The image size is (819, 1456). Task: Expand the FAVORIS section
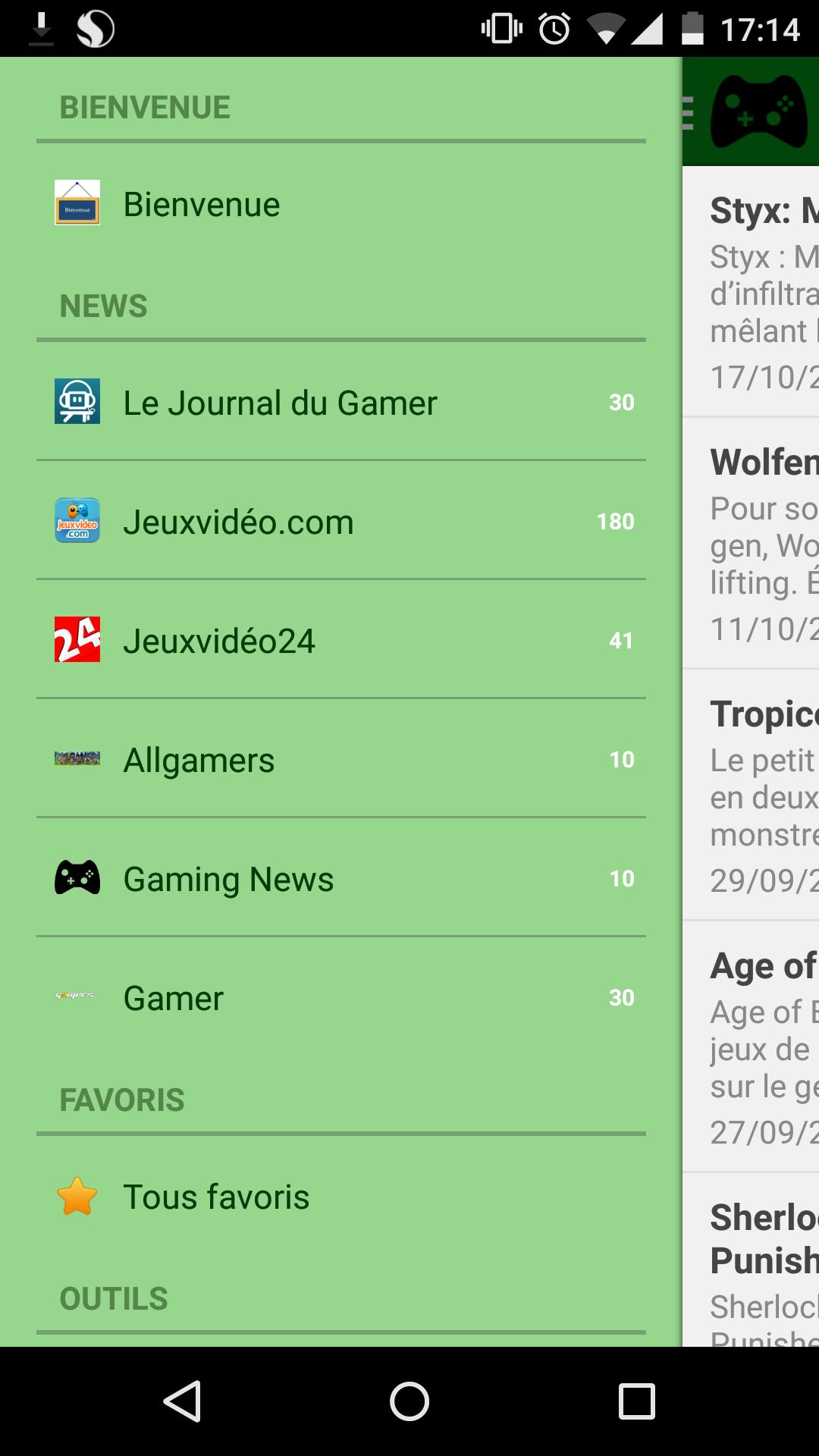tap(121, 1100)
